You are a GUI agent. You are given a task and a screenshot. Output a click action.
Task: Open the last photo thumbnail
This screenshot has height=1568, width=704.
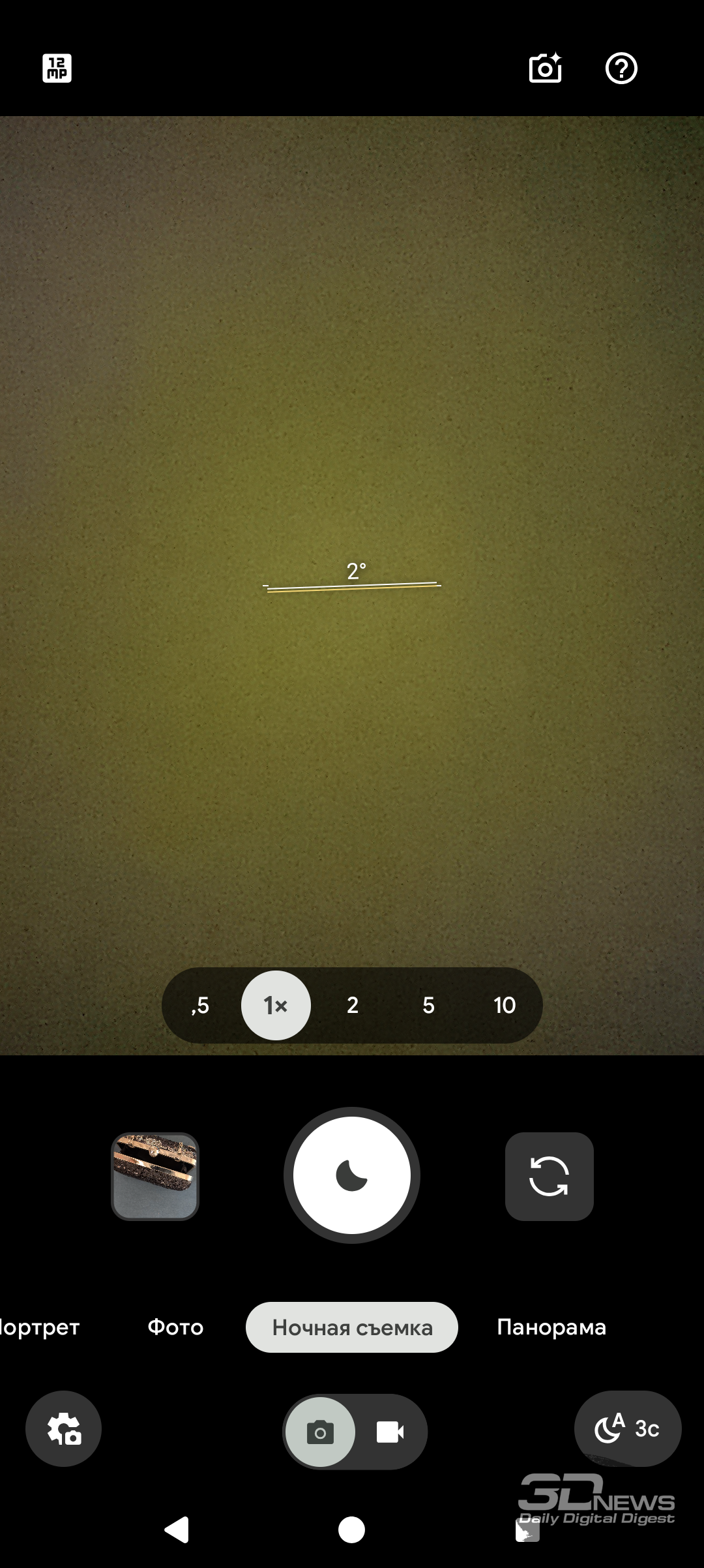(155, 1176)
